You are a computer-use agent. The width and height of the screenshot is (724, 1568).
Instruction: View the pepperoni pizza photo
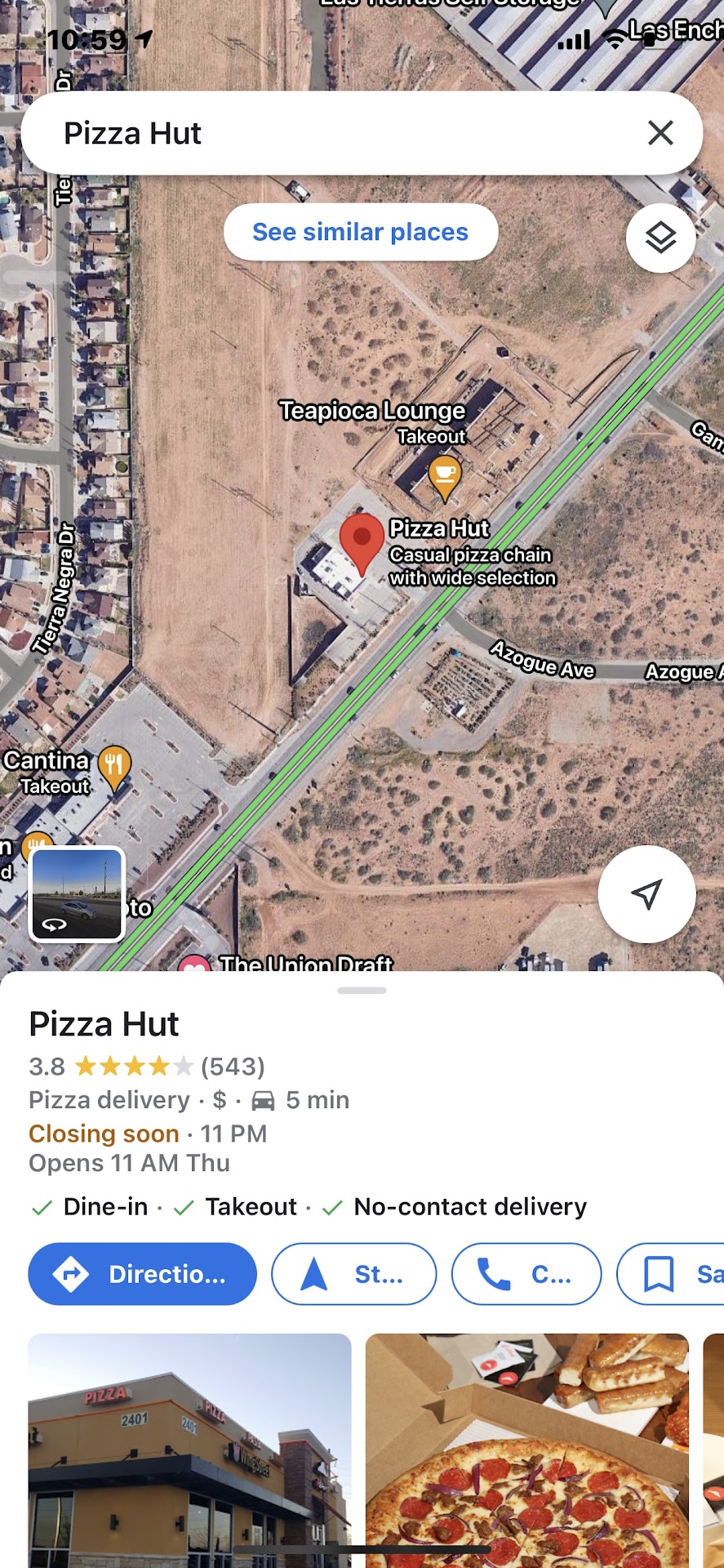527,1450
